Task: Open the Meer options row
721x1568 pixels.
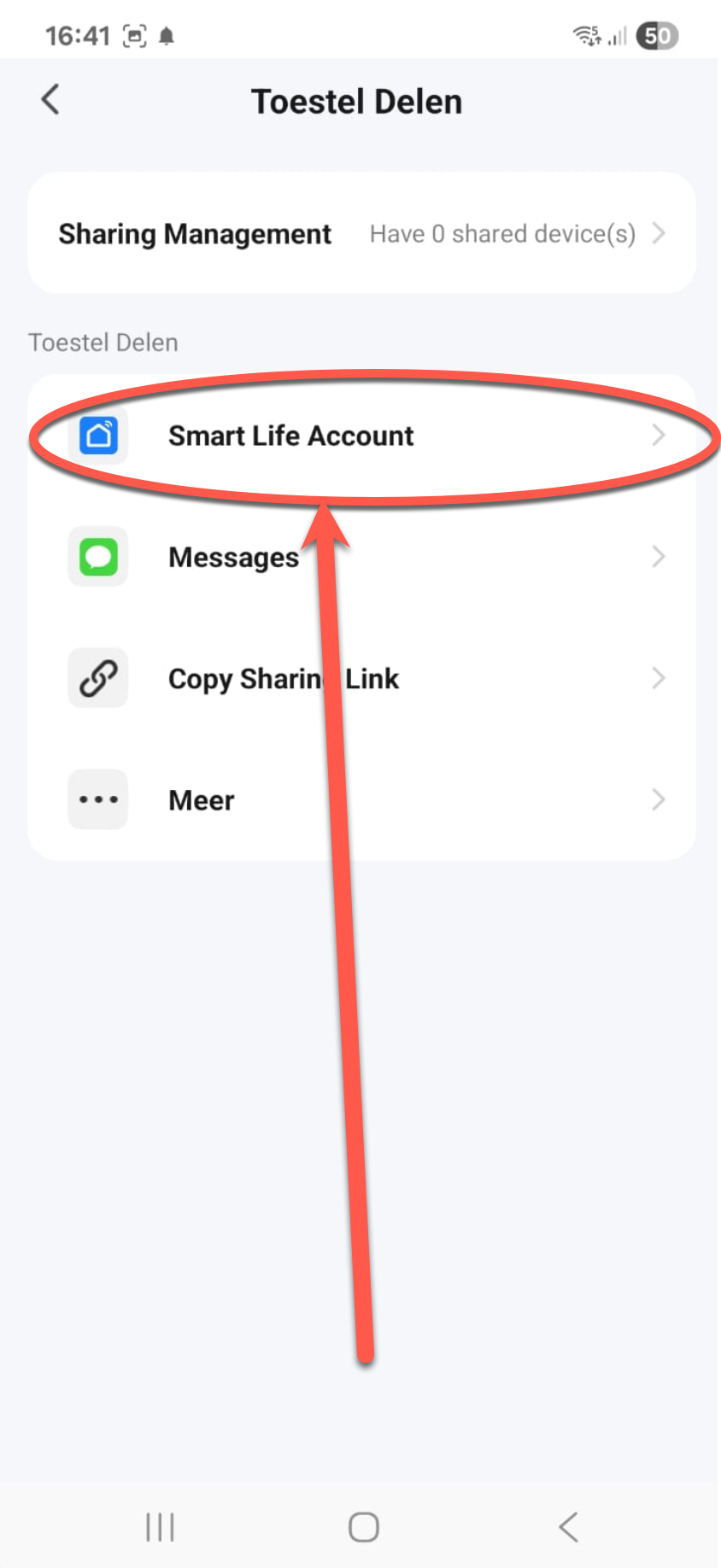Action: point(361,800)
